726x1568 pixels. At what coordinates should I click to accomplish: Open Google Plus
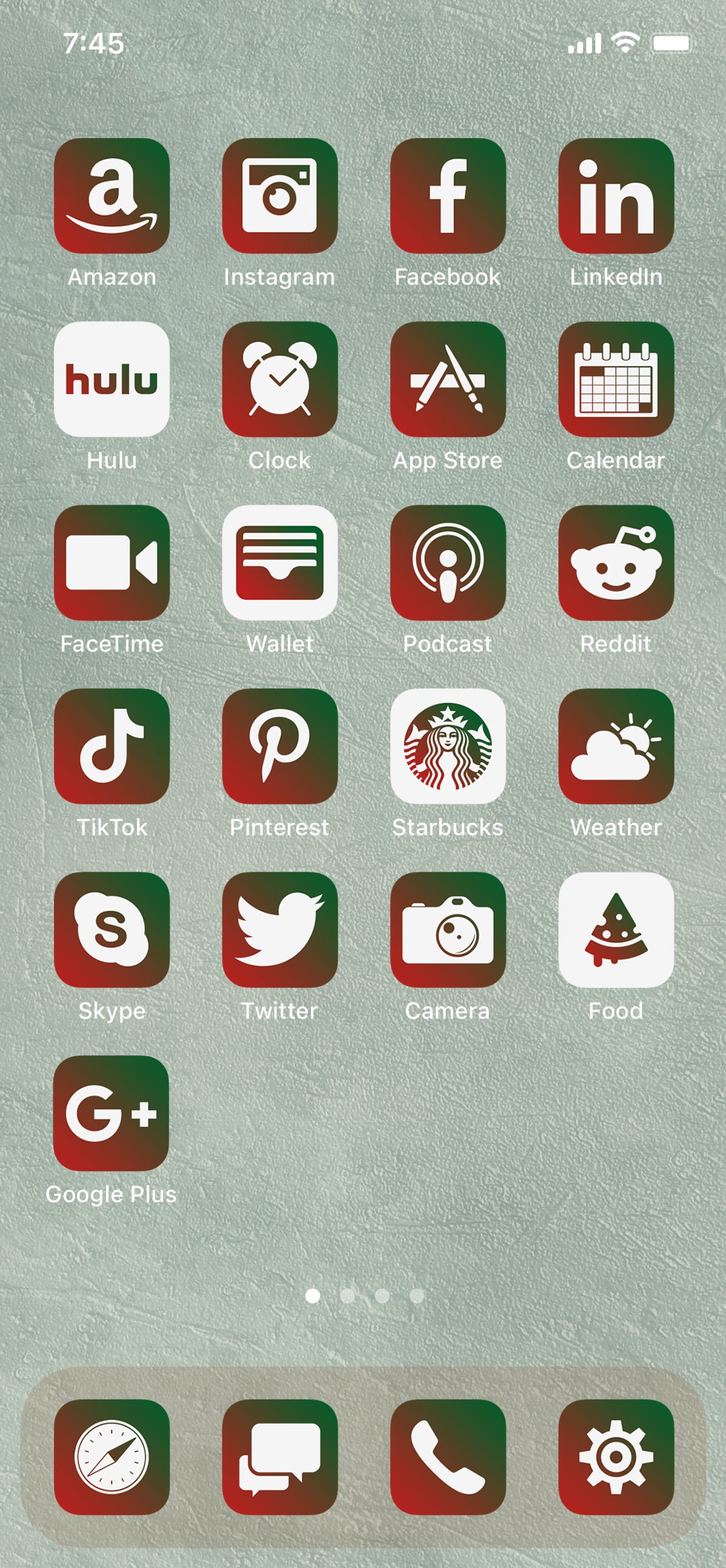click(x=111, y=1113)
